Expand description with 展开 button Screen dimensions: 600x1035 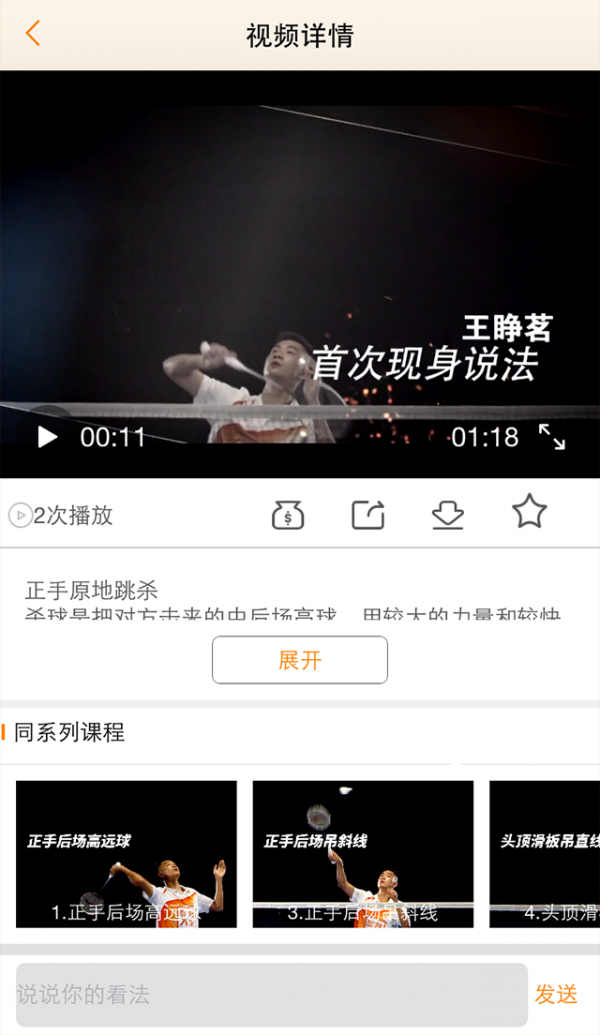[x=300, y=660]
